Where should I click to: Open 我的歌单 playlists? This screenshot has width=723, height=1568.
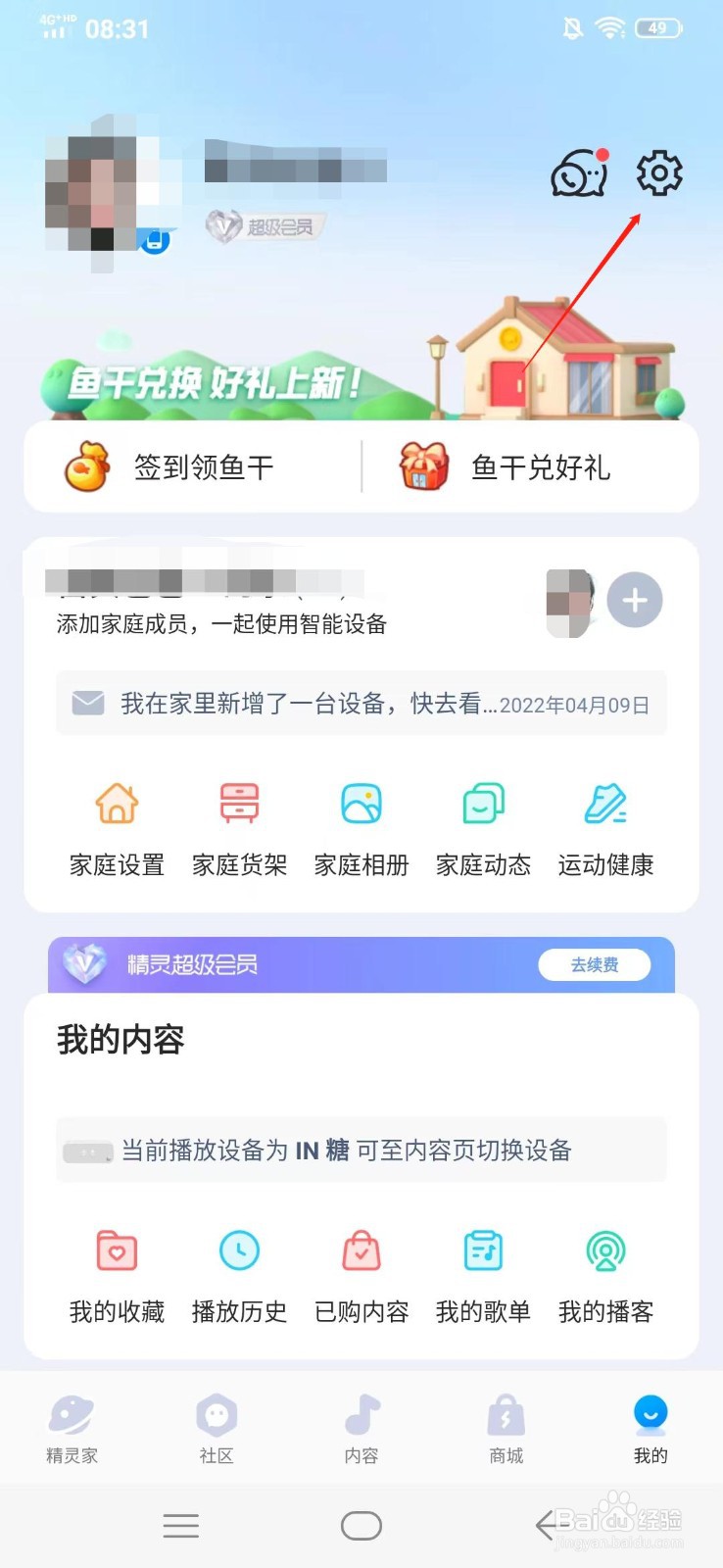(482, 1272)
